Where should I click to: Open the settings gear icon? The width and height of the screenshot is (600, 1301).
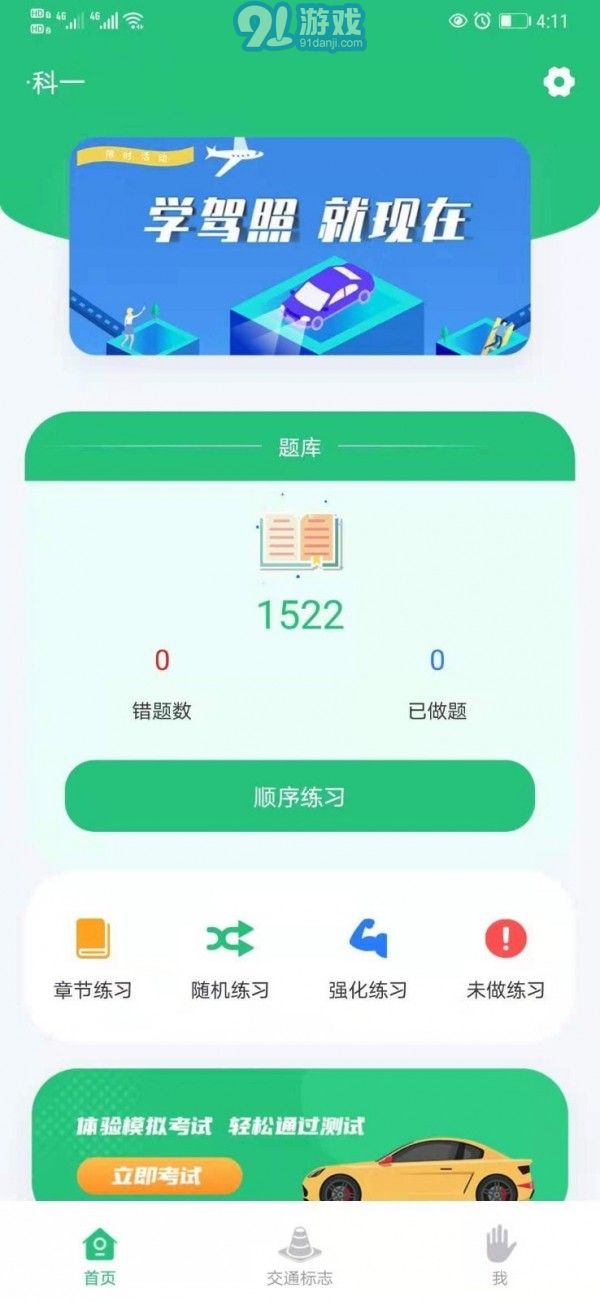pyautogui.click(x=559, y=82)
